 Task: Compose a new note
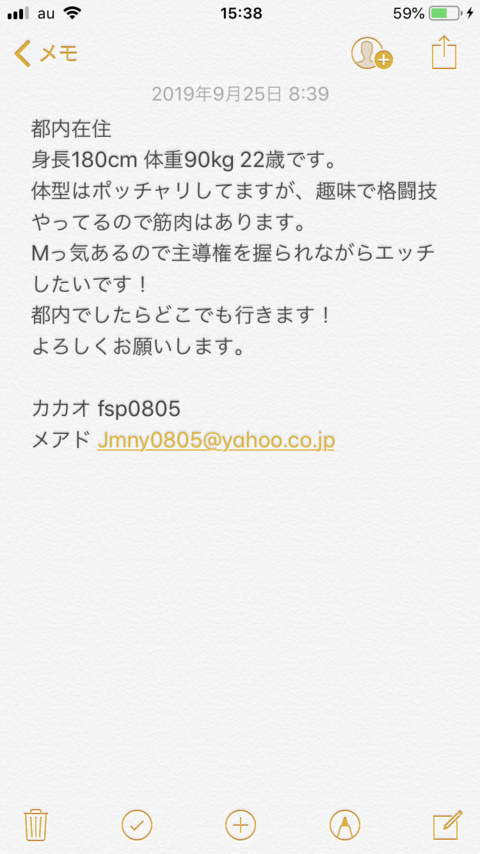pyautogui.click(x=447, y=825)
